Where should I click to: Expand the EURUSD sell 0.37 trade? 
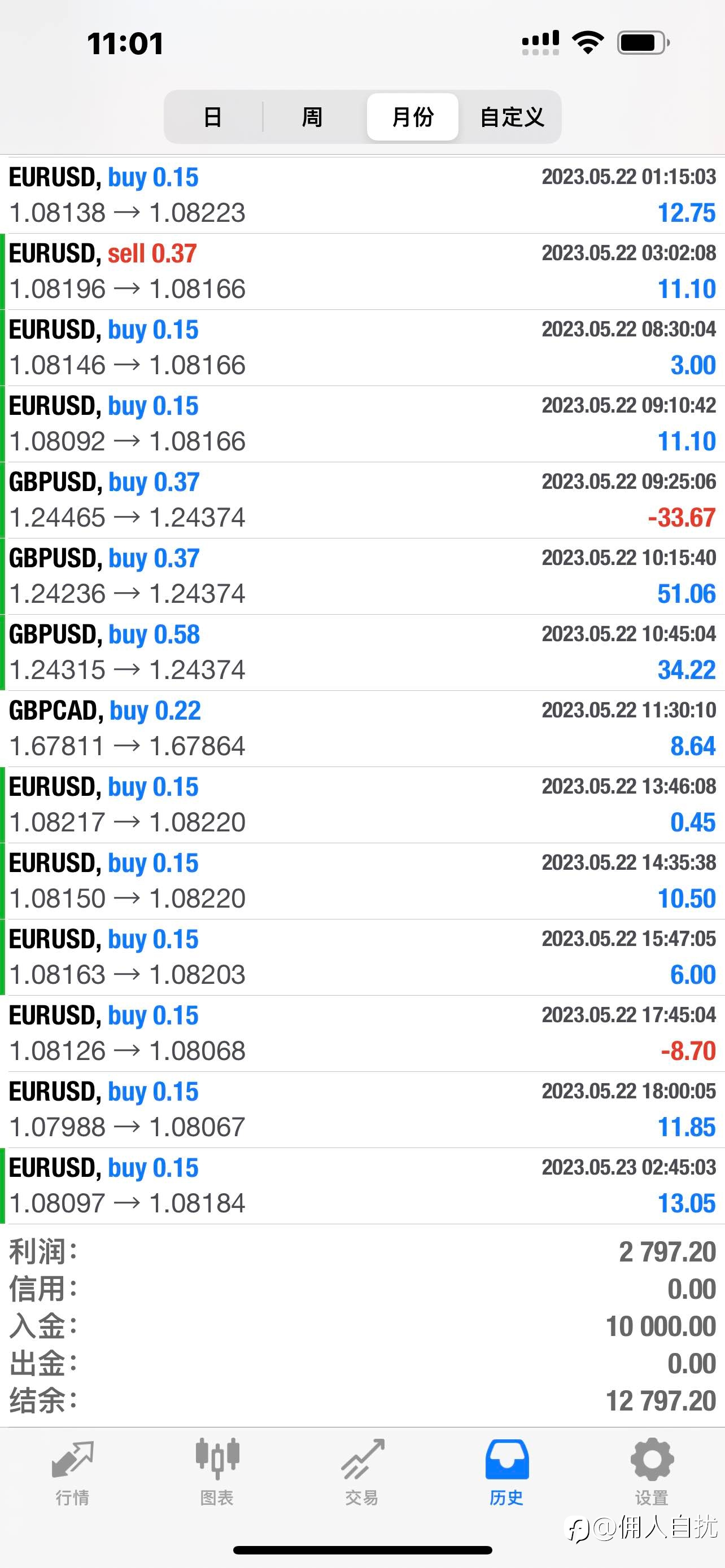[x=362, y=271]
